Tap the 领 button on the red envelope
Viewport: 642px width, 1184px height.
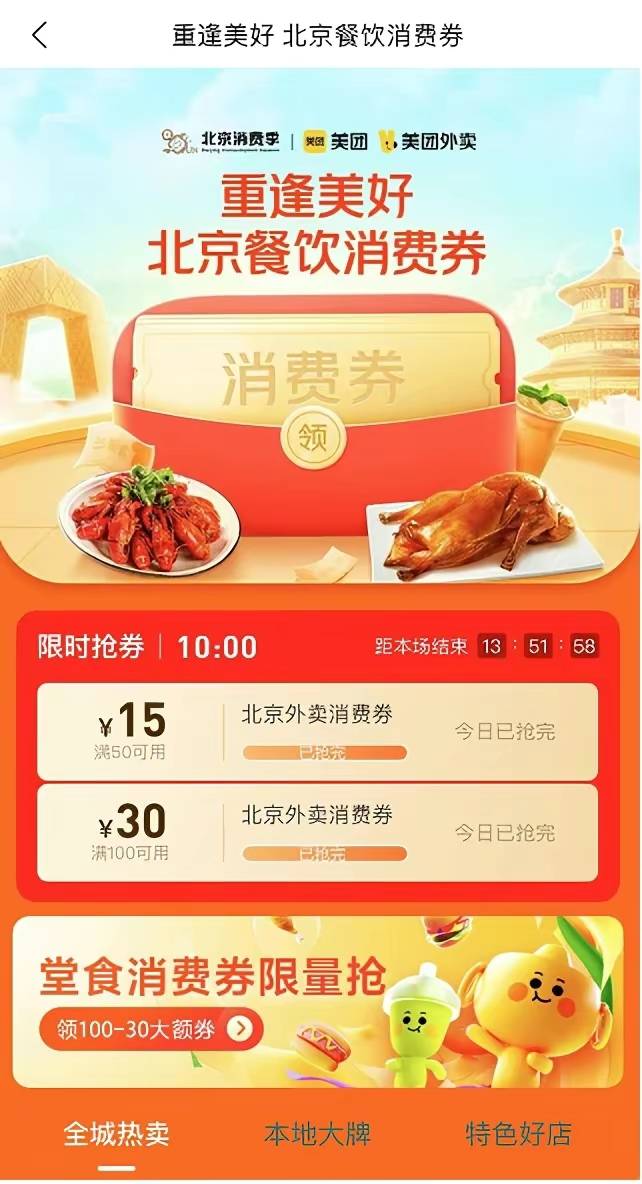pos(313,437)
